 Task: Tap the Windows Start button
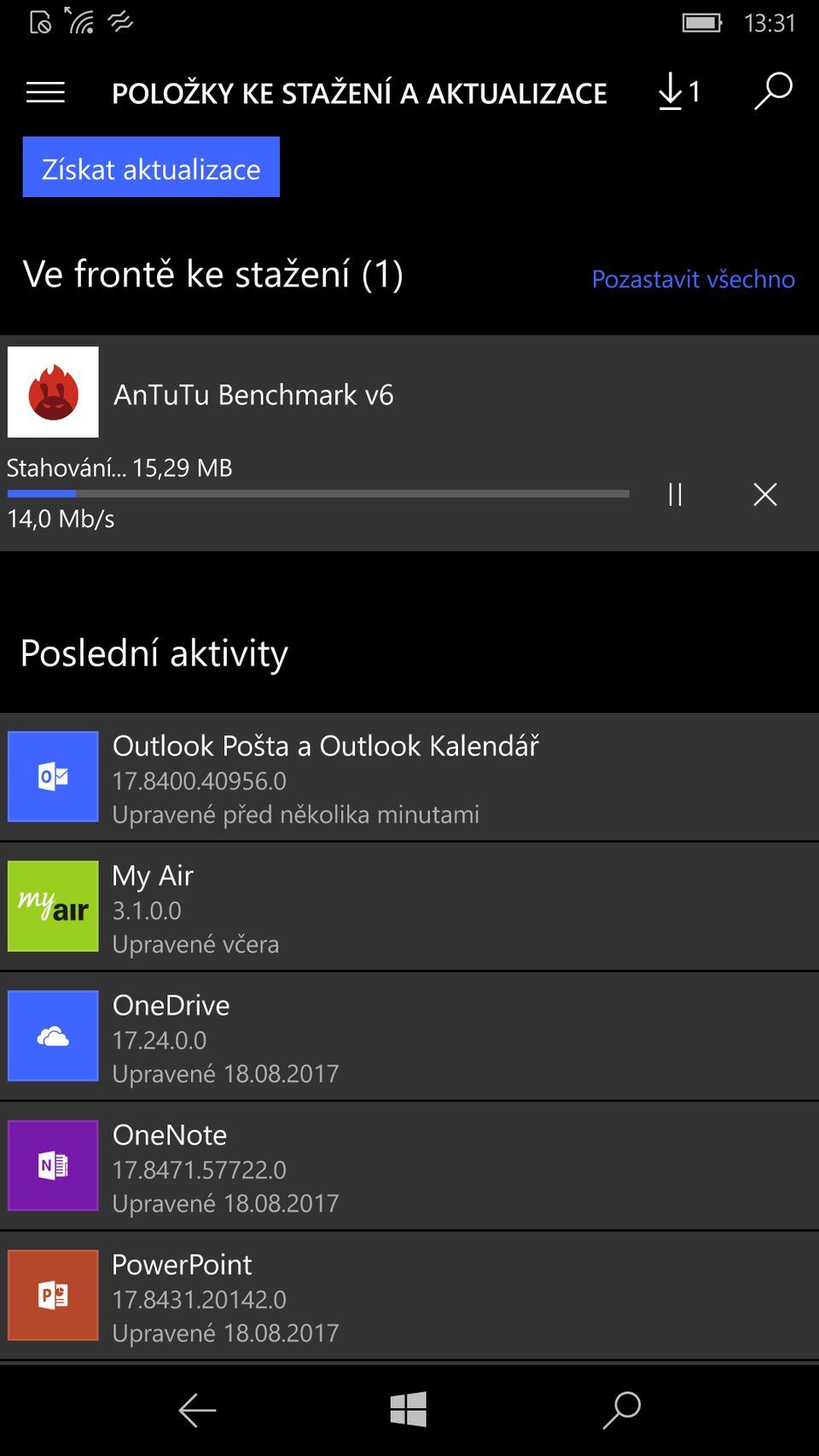click(408, 1409)
